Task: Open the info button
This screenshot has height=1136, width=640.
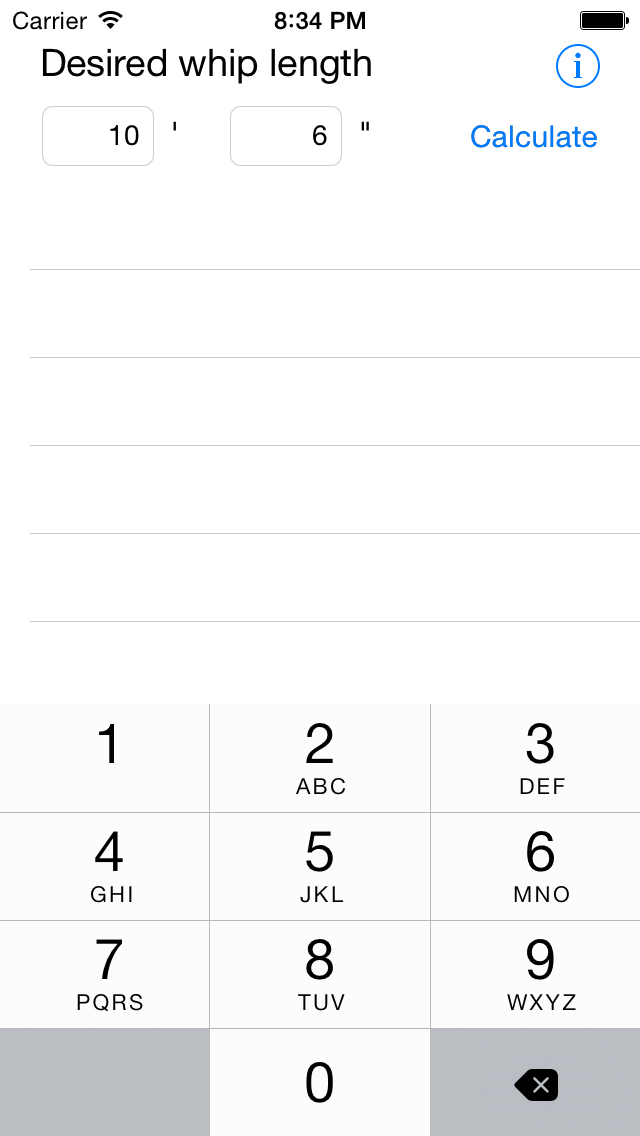Action: [577, 67]
